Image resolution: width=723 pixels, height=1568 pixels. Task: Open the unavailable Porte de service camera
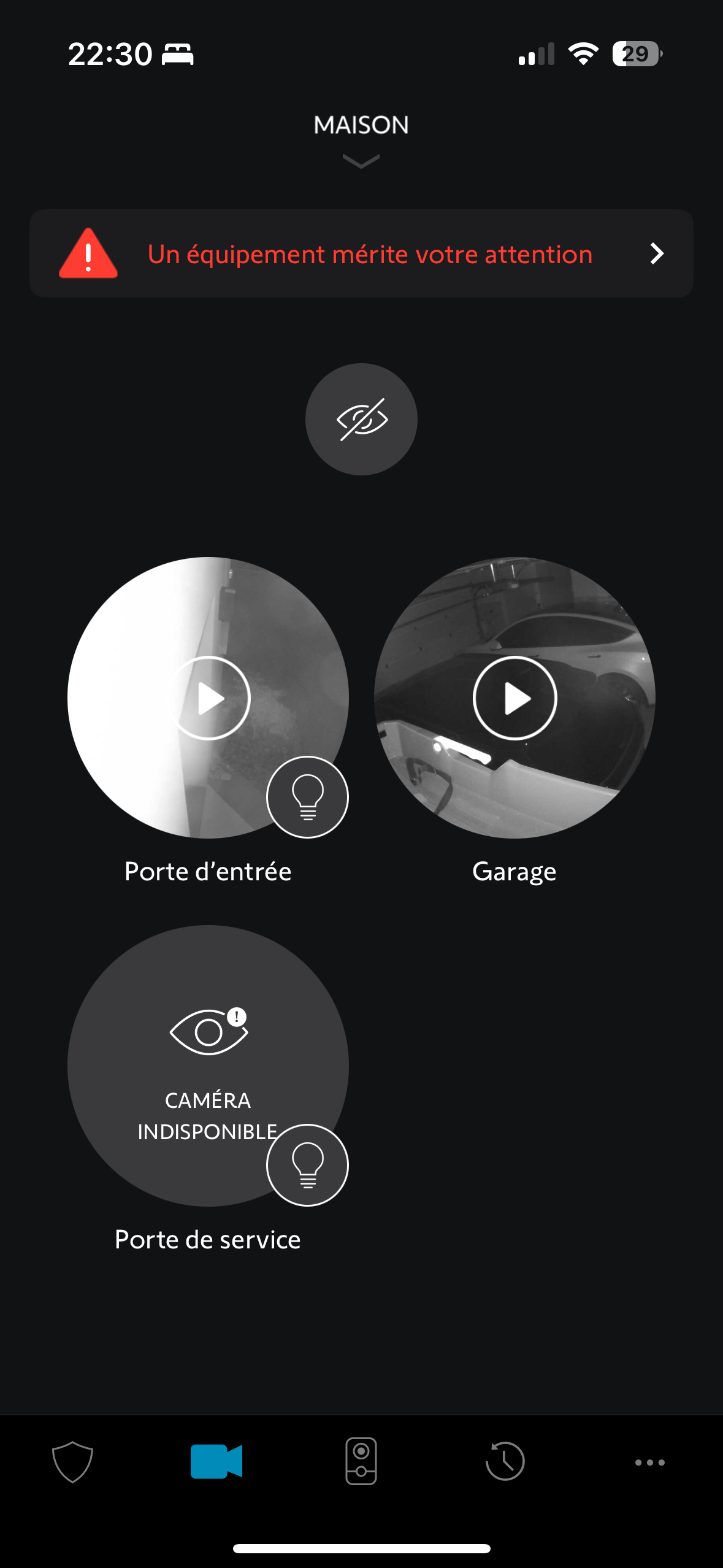point(208,1066)
